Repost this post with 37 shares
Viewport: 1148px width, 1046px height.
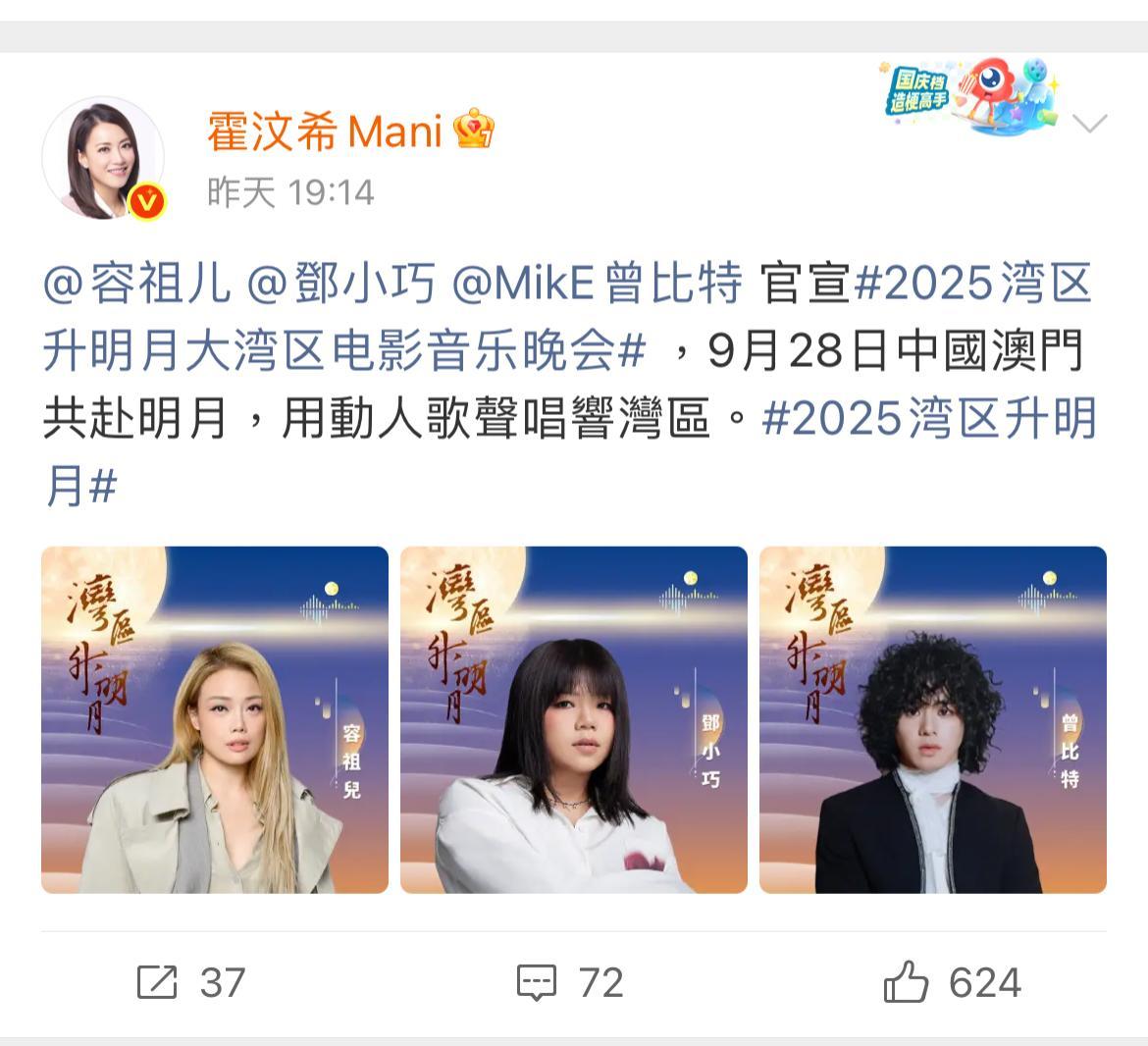191,982
